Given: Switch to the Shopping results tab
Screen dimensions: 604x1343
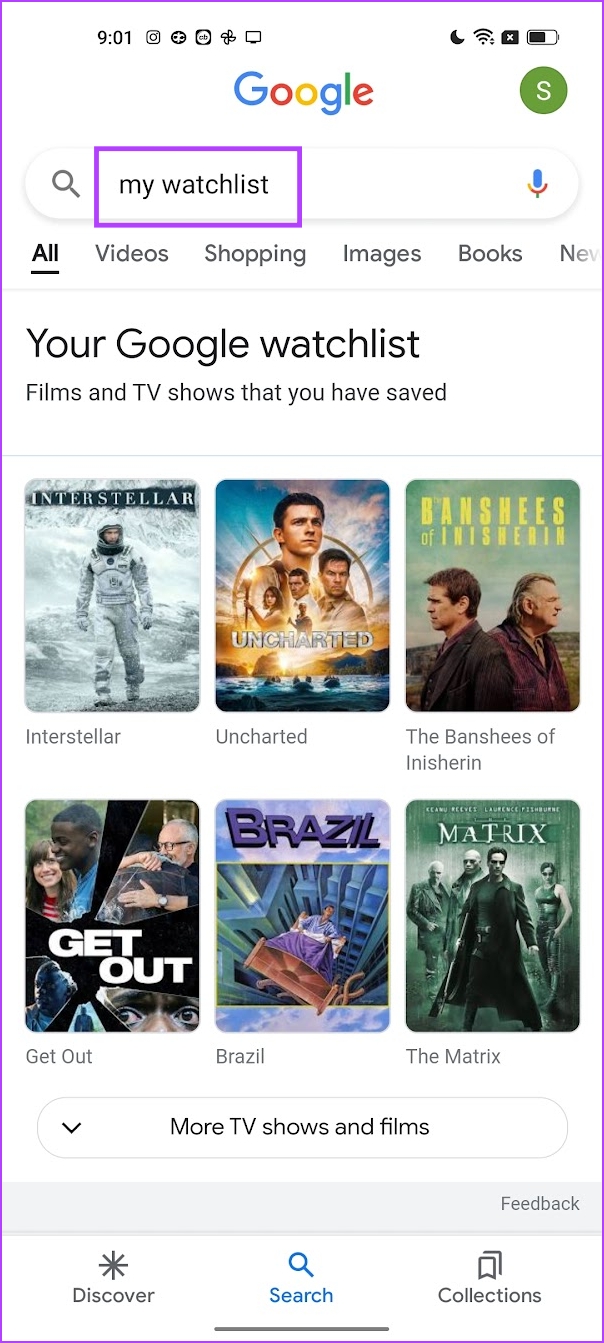Looking at the screenshot, I should coord(255,254).
